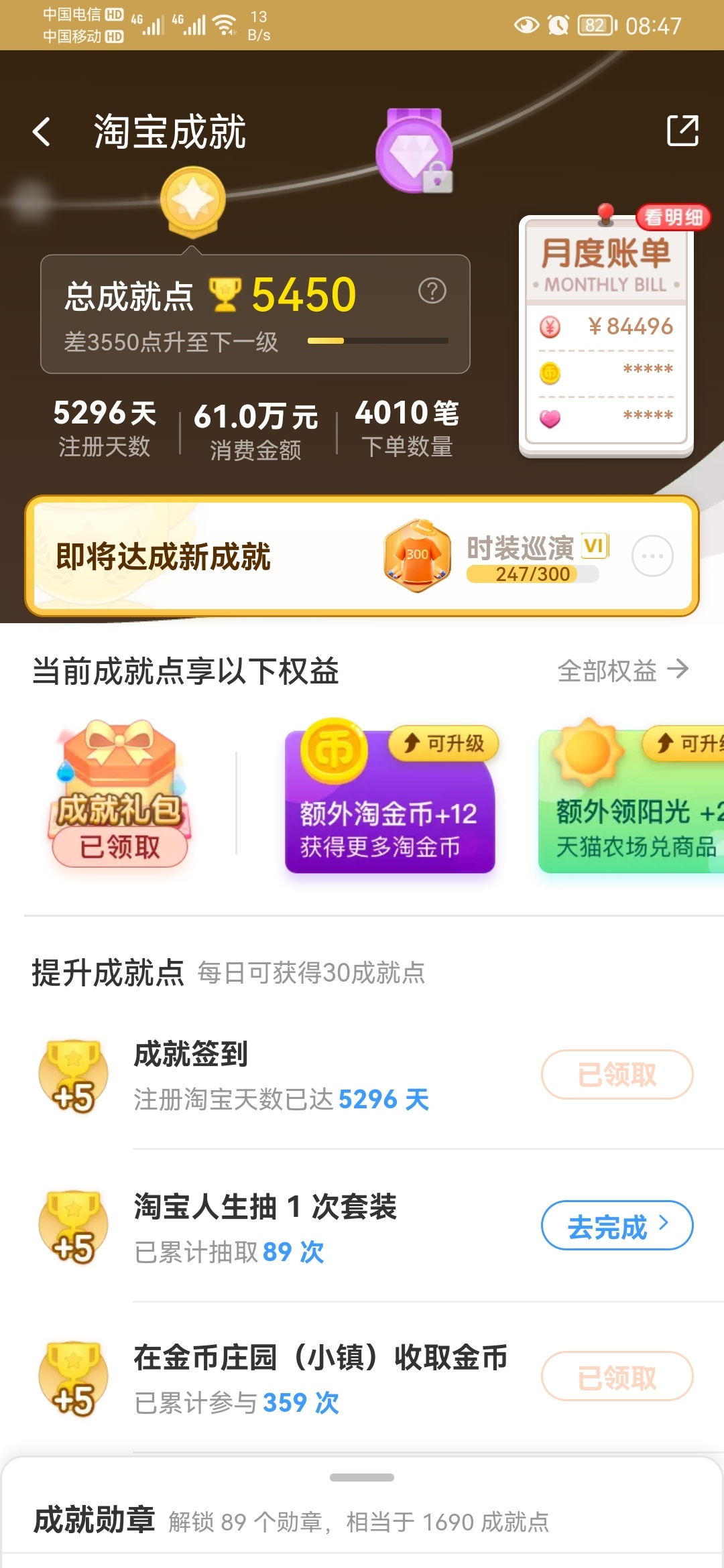Open the 月度账单 card
The height and width of the screenshot is (1568, 724).
(x=606, y=337)
